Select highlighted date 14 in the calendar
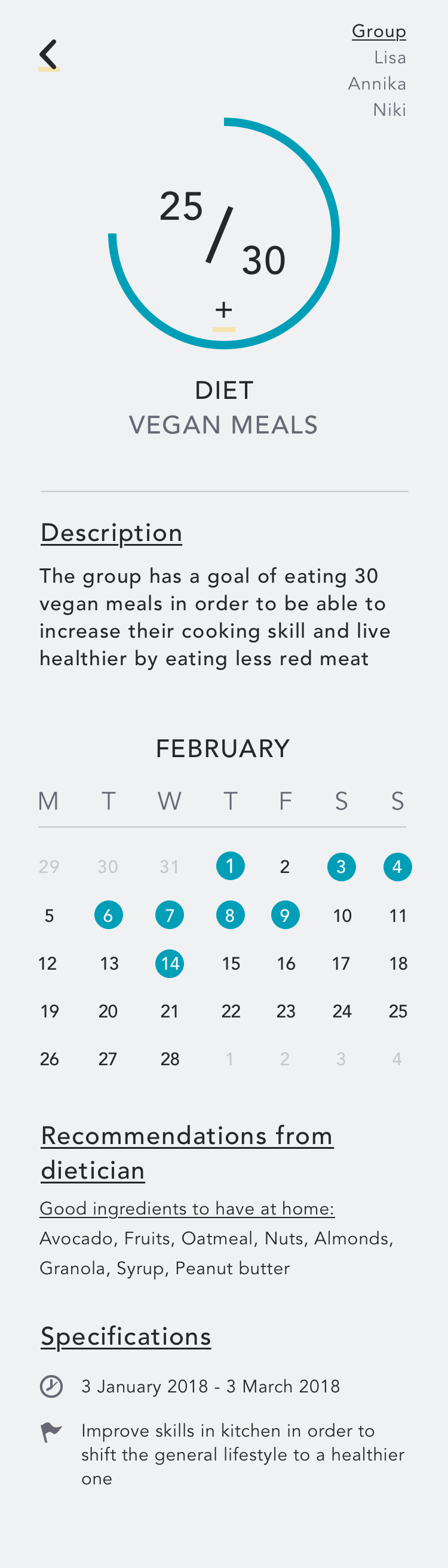This screenshot has height=1568, width=448. tap(170, 963)
